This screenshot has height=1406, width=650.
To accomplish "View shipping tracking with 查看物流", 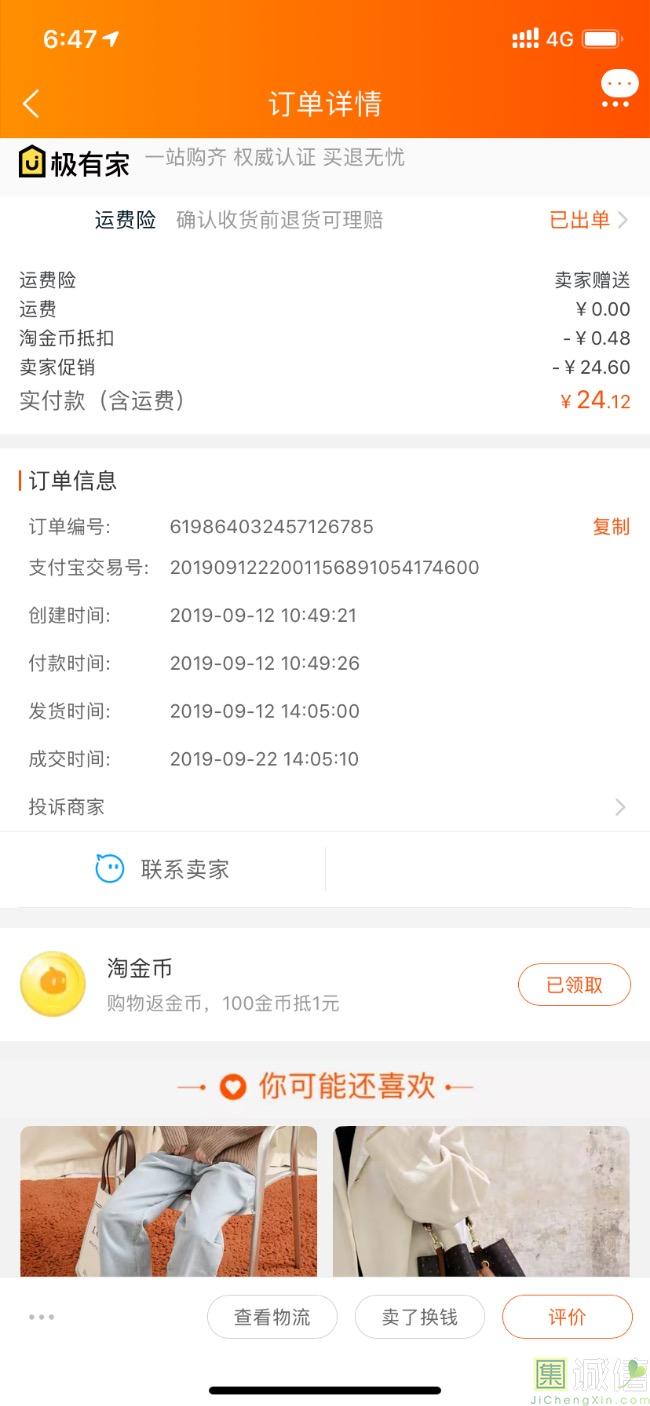I will coord(272,1317).
